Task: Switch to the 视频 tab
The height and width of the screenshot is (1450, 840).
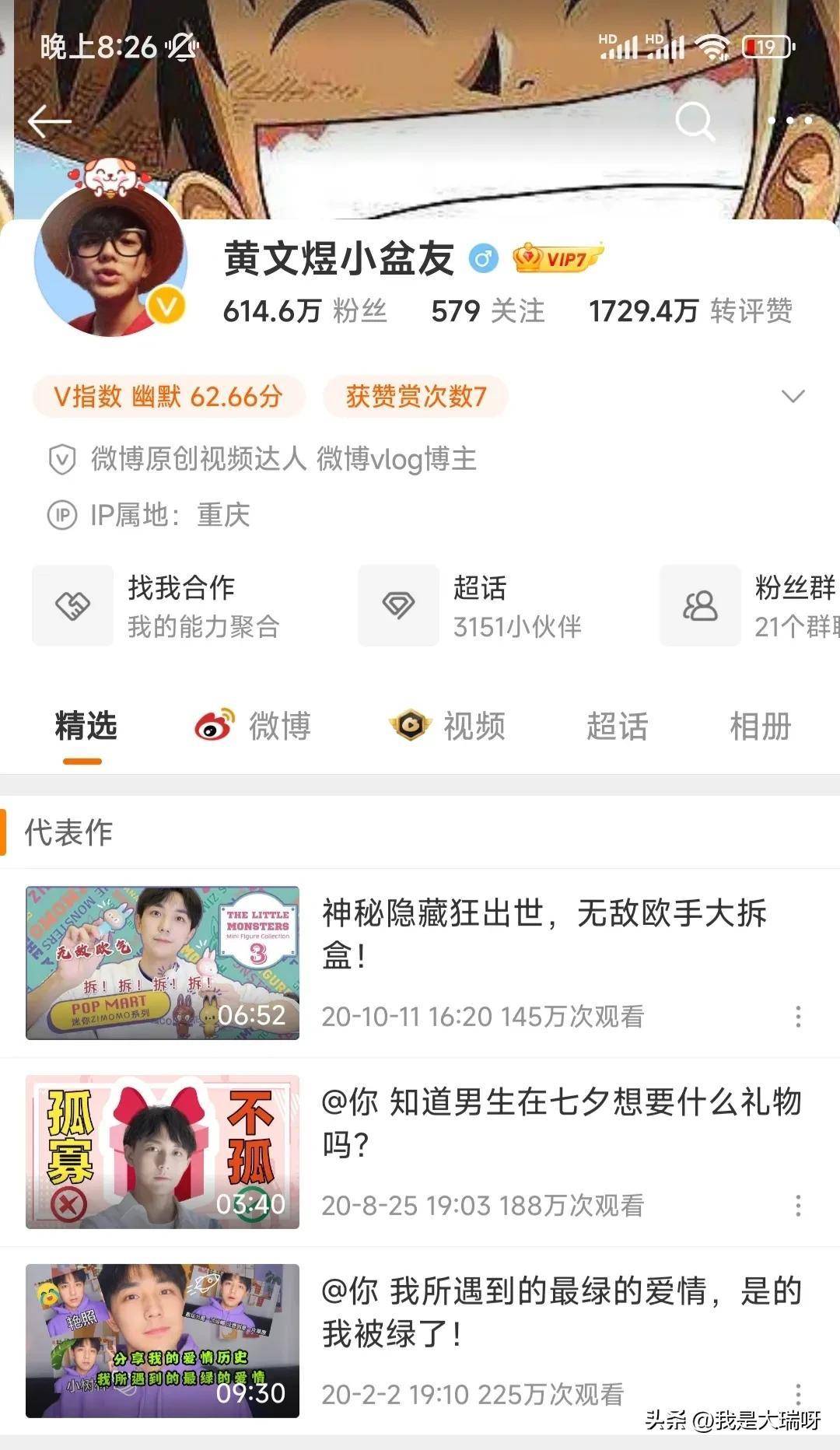Action: pyautogui.click(x=448, y=727)
